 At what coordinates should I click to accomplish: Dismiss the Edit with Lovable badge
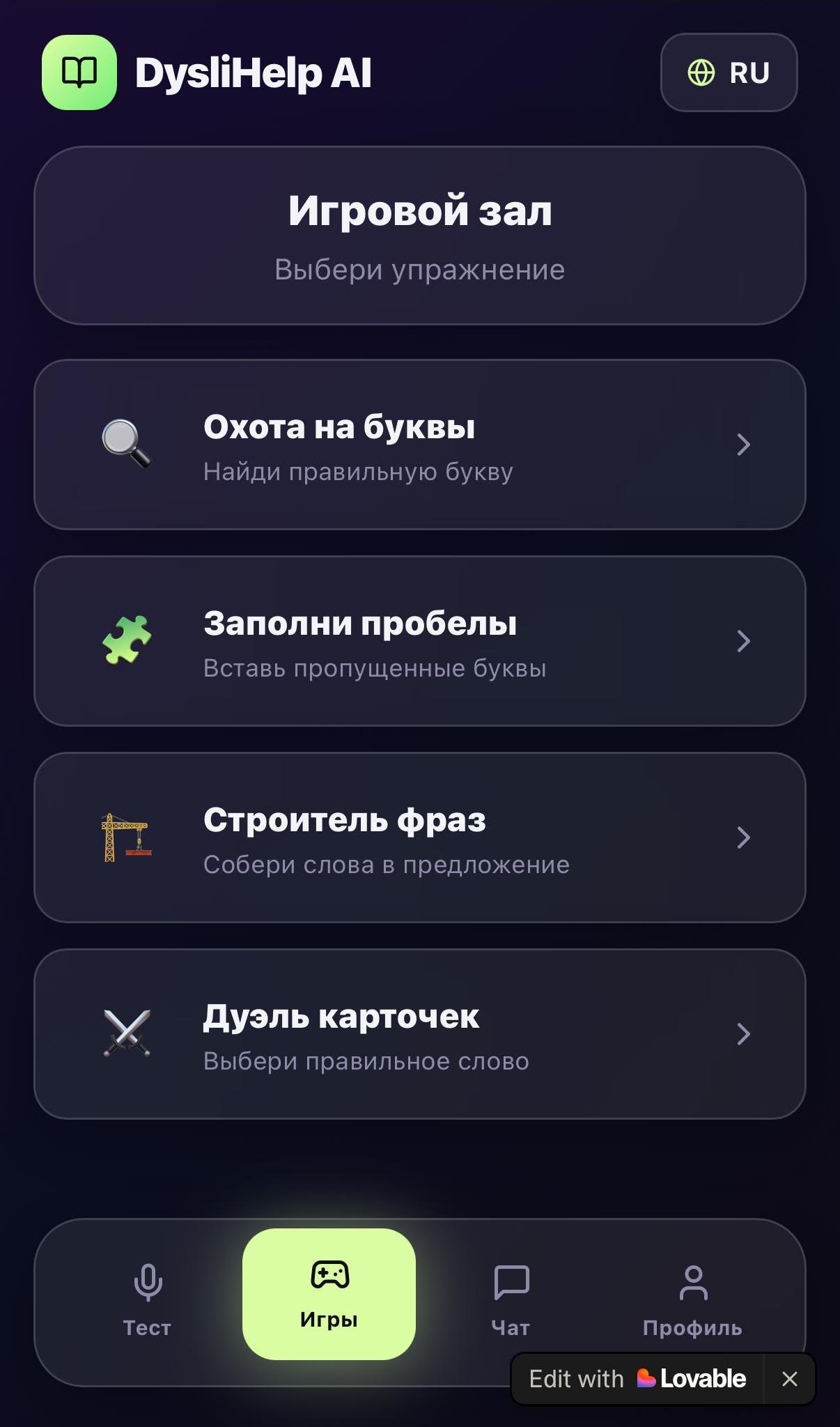point(789,1379)
